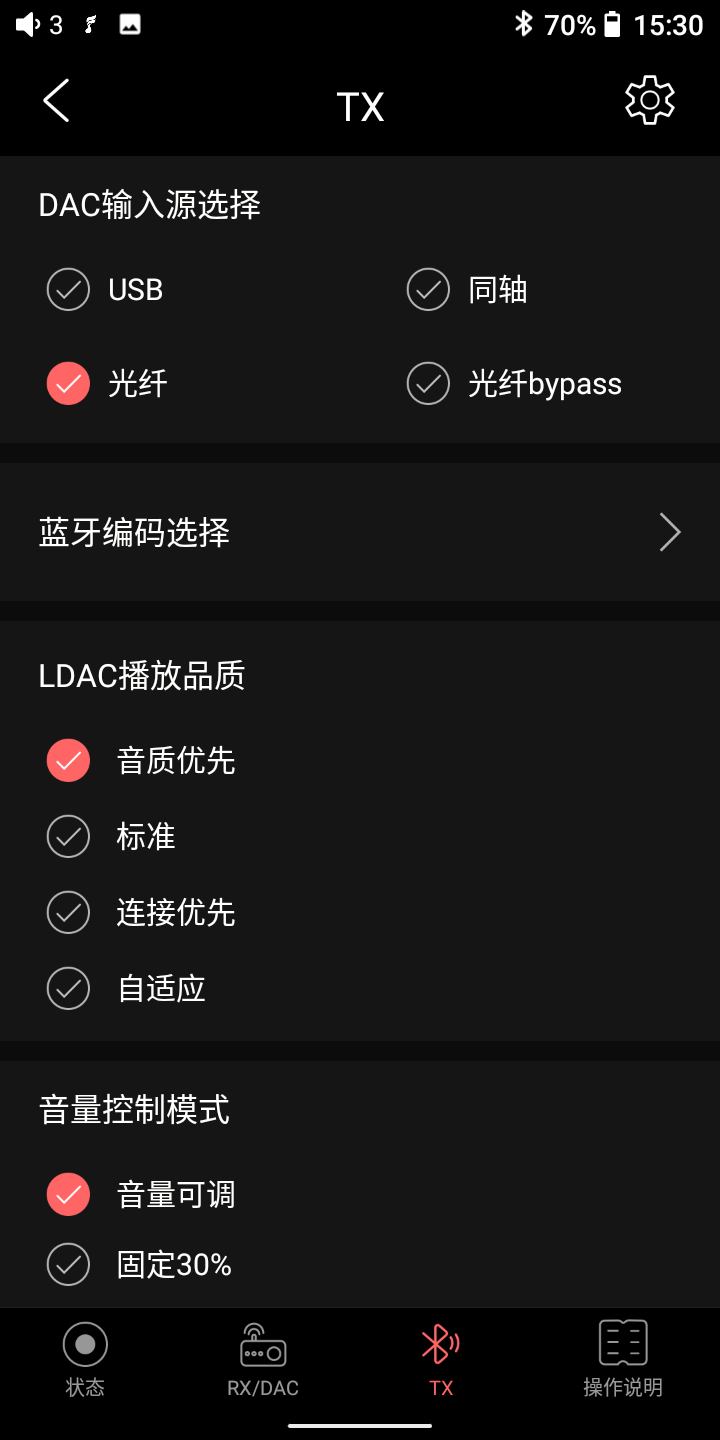Choose the 光纤 input option
The width and height of the screenshot is (720, 1440).
[69, 384]
